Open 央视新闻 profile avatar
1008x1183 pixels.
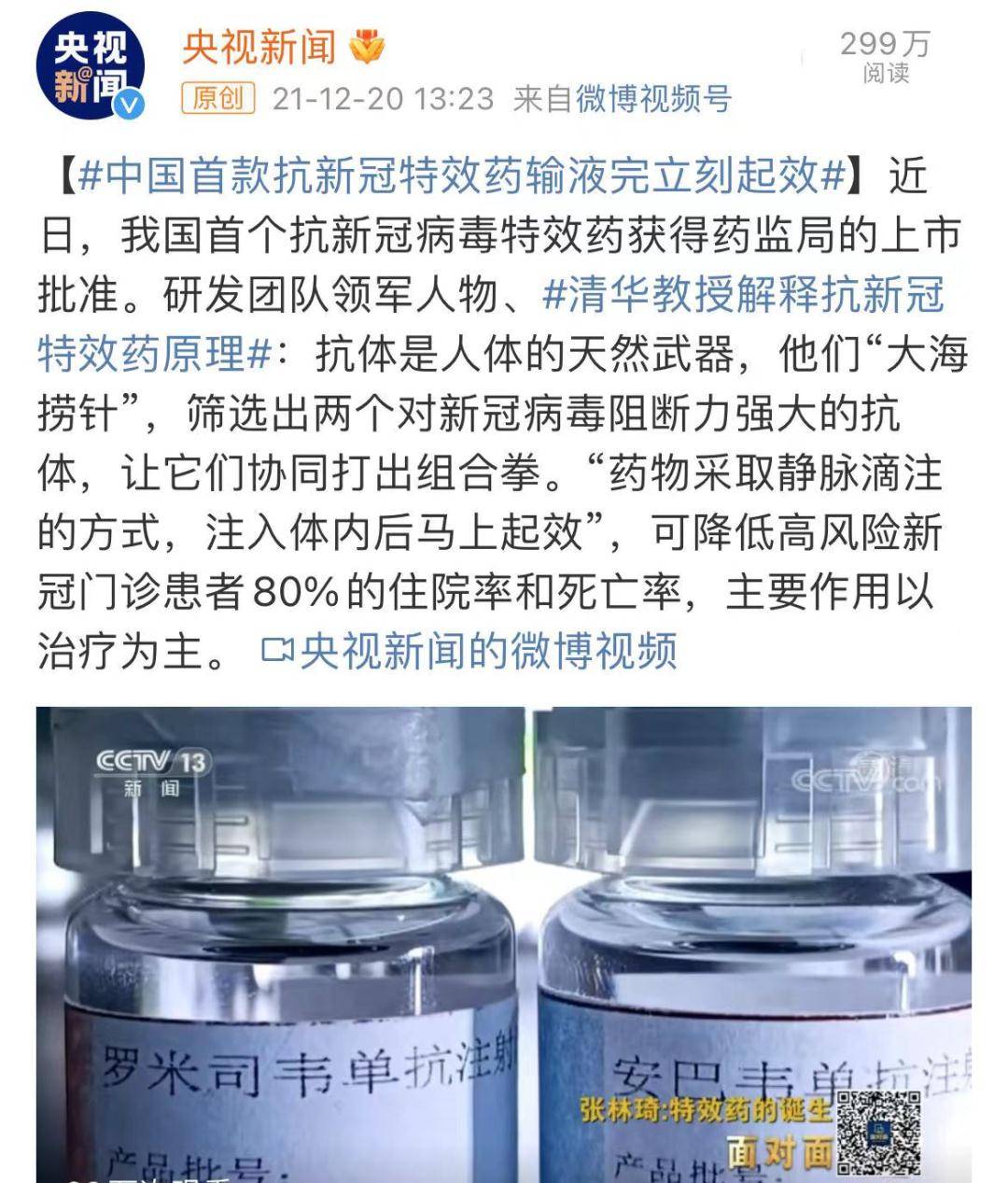click(91, 66)
